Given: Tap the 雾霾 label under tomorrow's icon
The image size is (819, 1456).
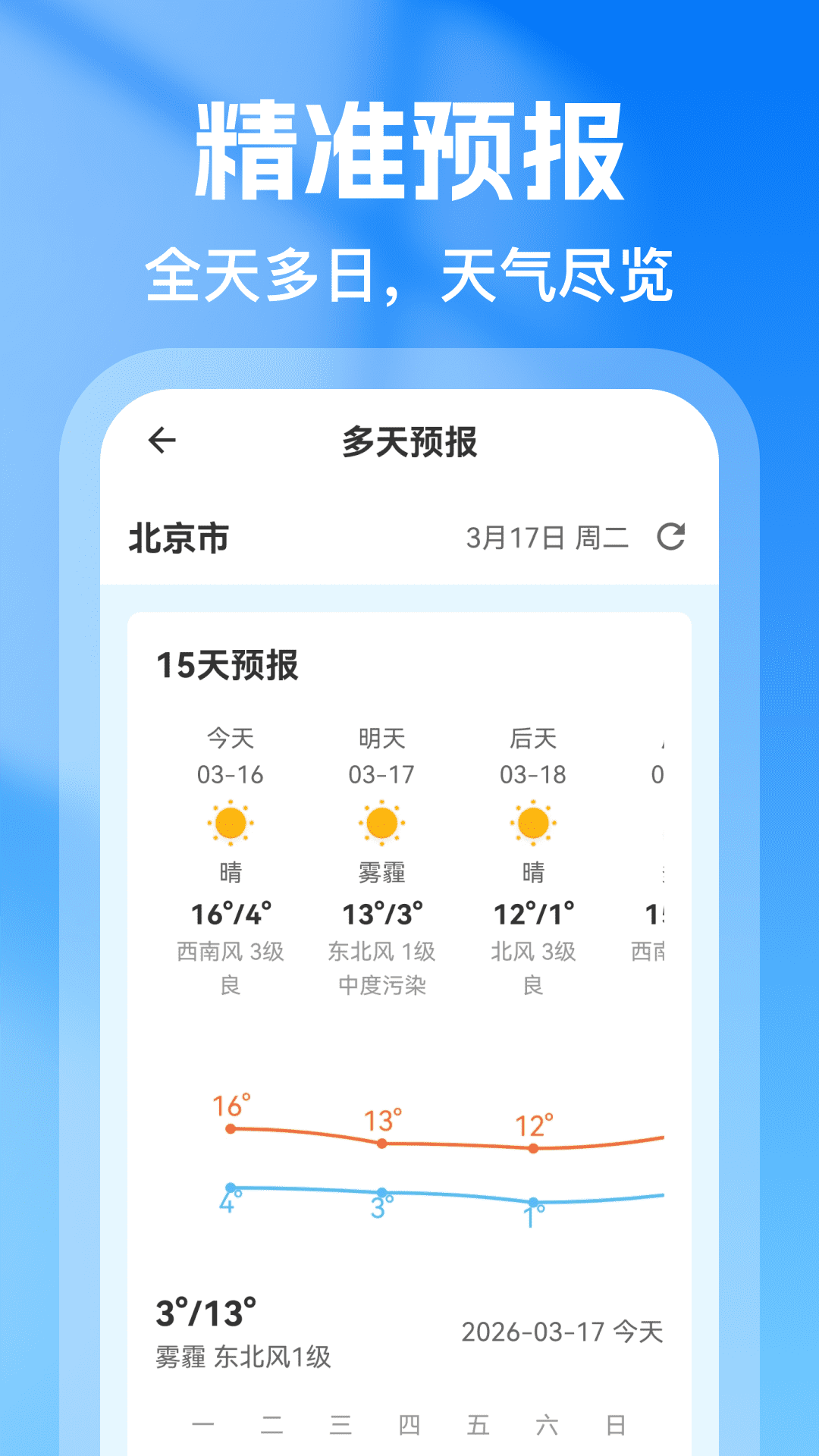Looking at the screenshot, I should coord(382,874).
